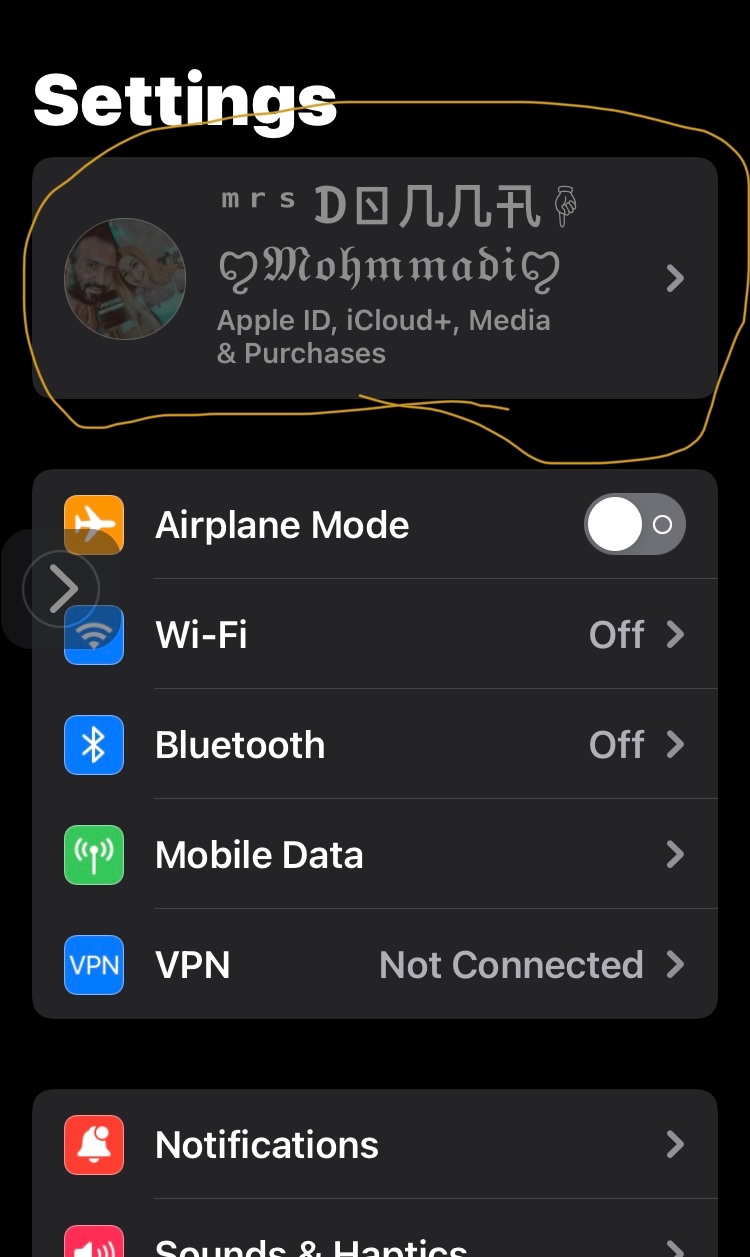Open Notifications settings
This screenshot has width=750, height=1257.
click(x=400, y=1144)
